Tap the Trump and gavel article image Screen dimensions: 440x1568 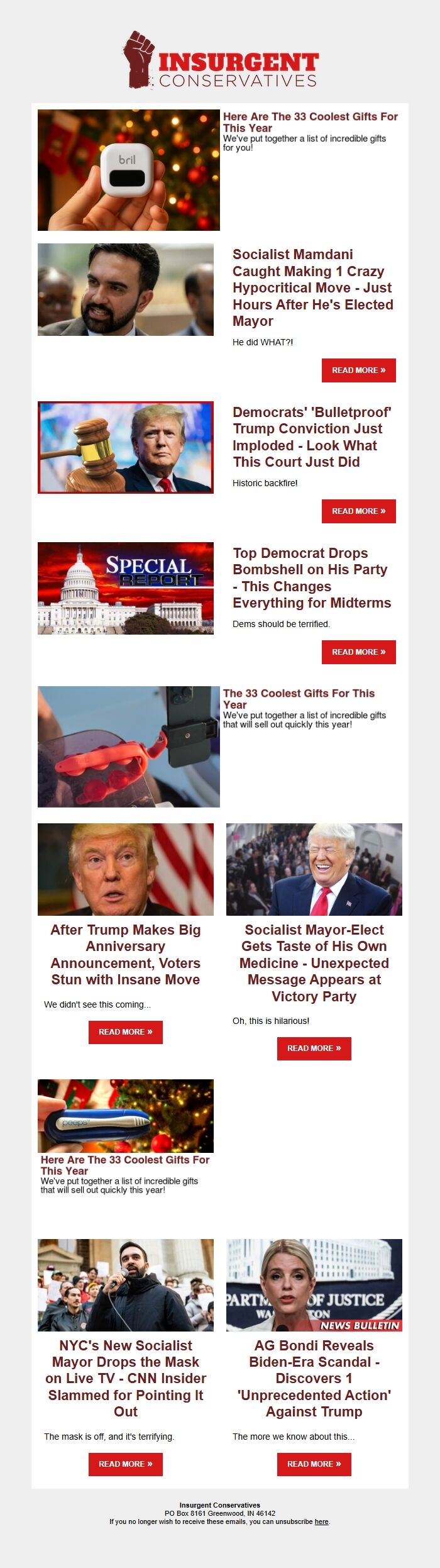(x=125, y=447)
